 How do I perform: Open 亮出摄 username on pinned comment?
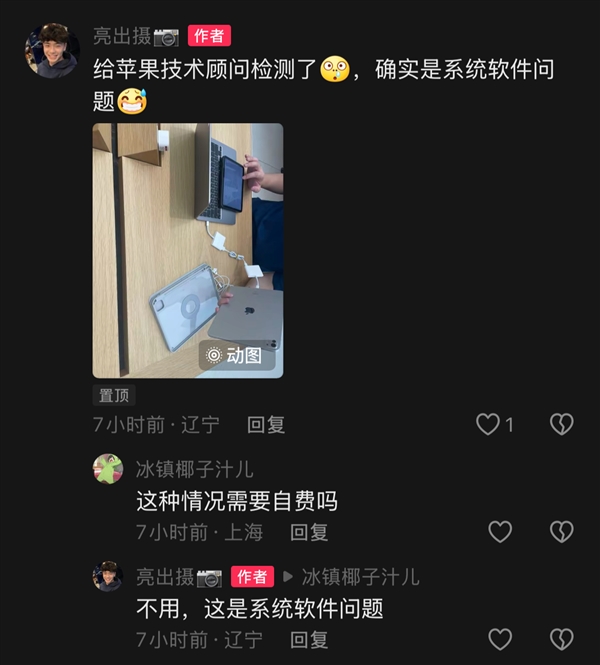point(122,37)
